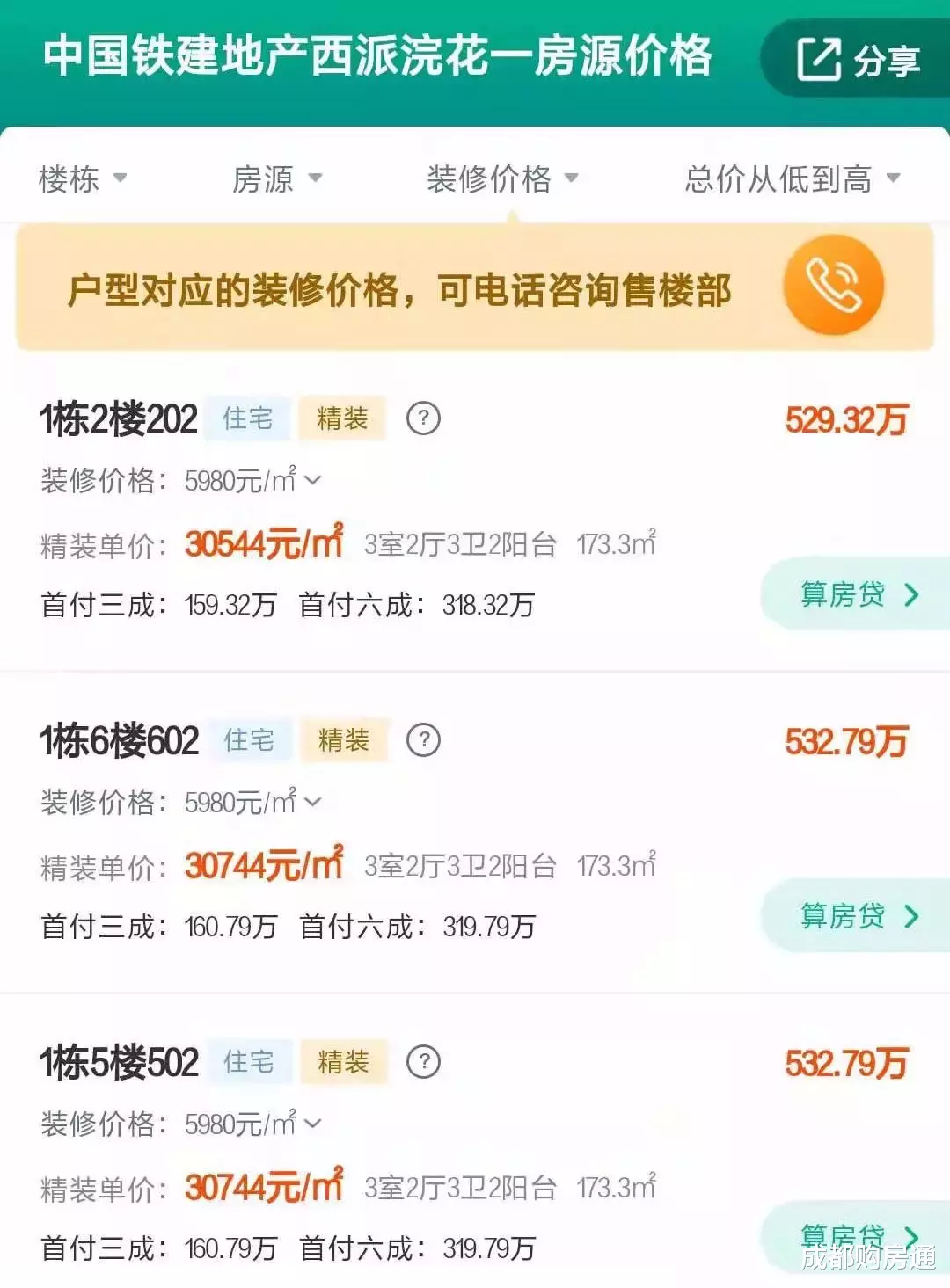Tap the arrow on second 算房贷 button

pyautogui.click(x=910, y=916)
